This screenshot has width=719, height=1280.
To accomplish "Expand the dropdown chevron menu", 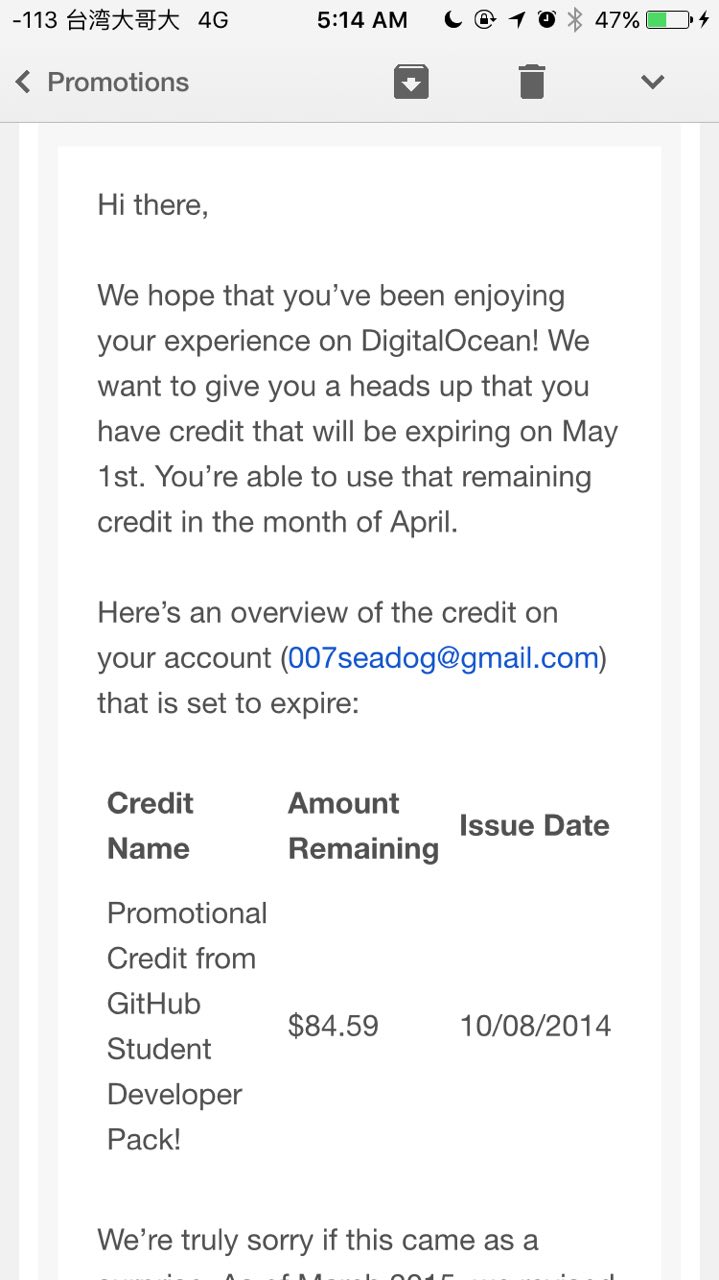I will pyautogui.click(x=653, y=82).
